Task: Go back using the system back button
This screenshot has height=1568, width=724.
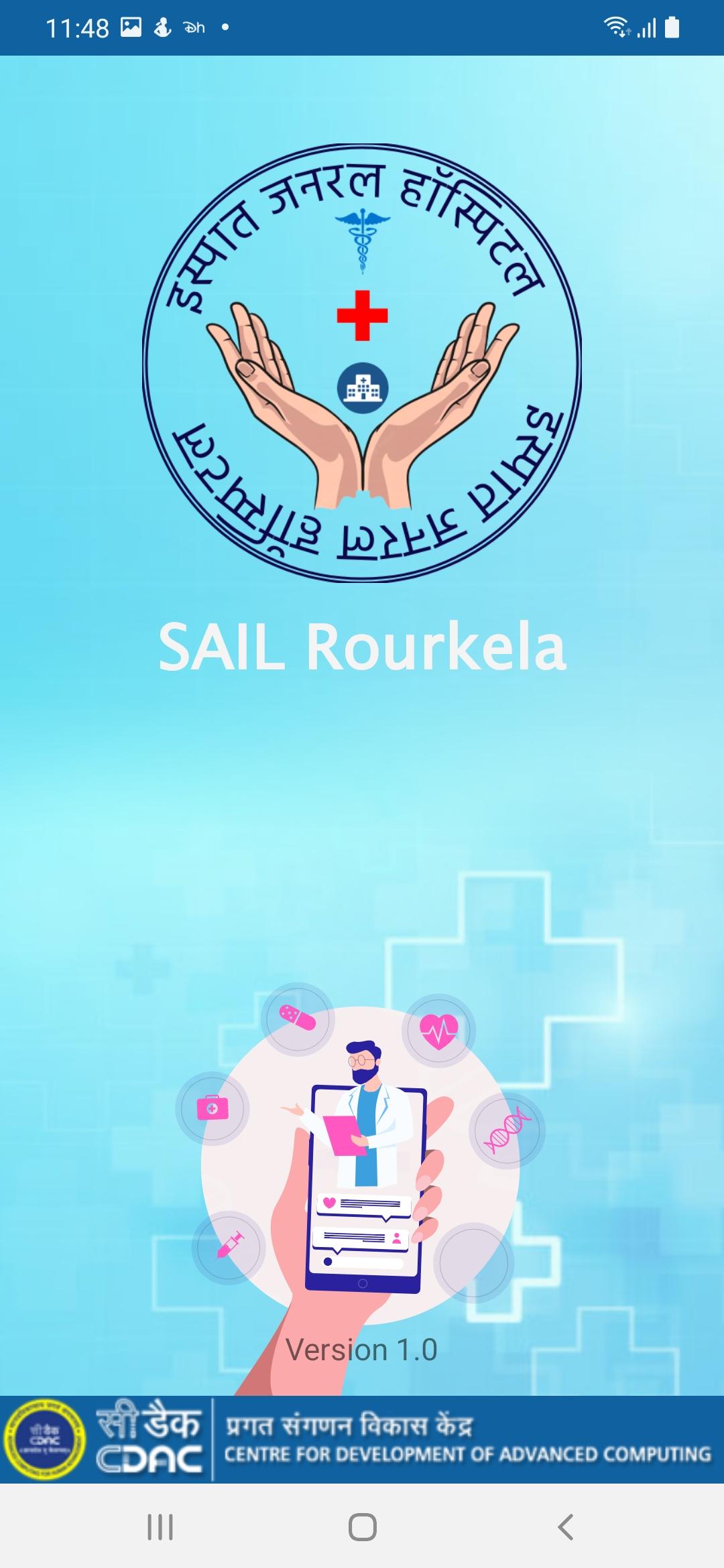Action: [x=565, y=1527]
